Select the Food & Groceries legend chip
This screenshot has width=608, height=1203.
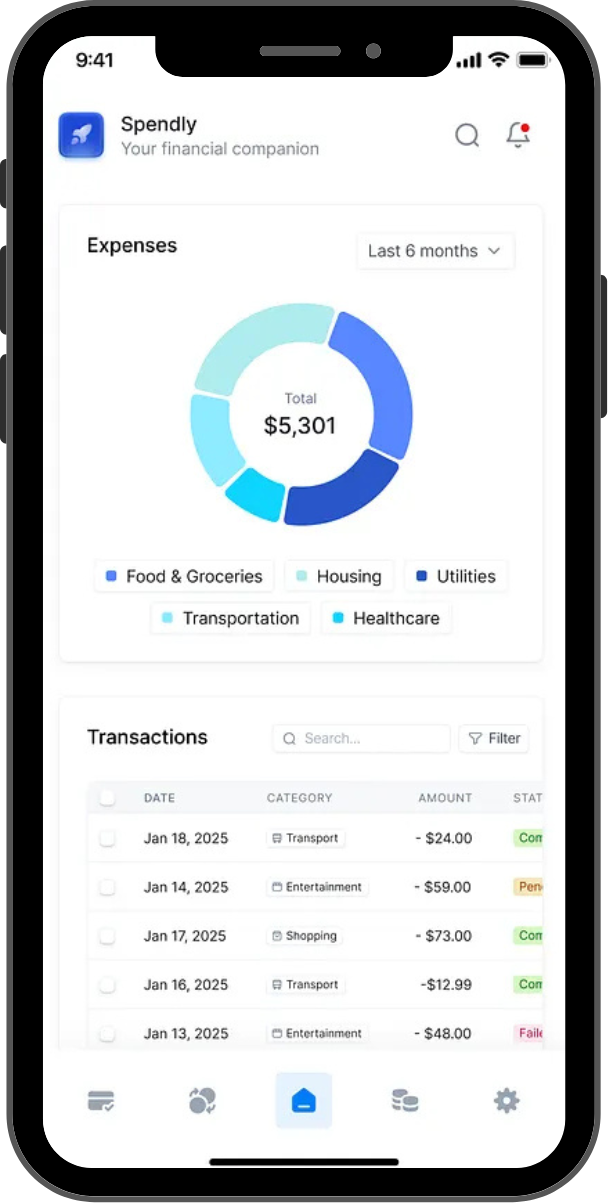[184, 576]
